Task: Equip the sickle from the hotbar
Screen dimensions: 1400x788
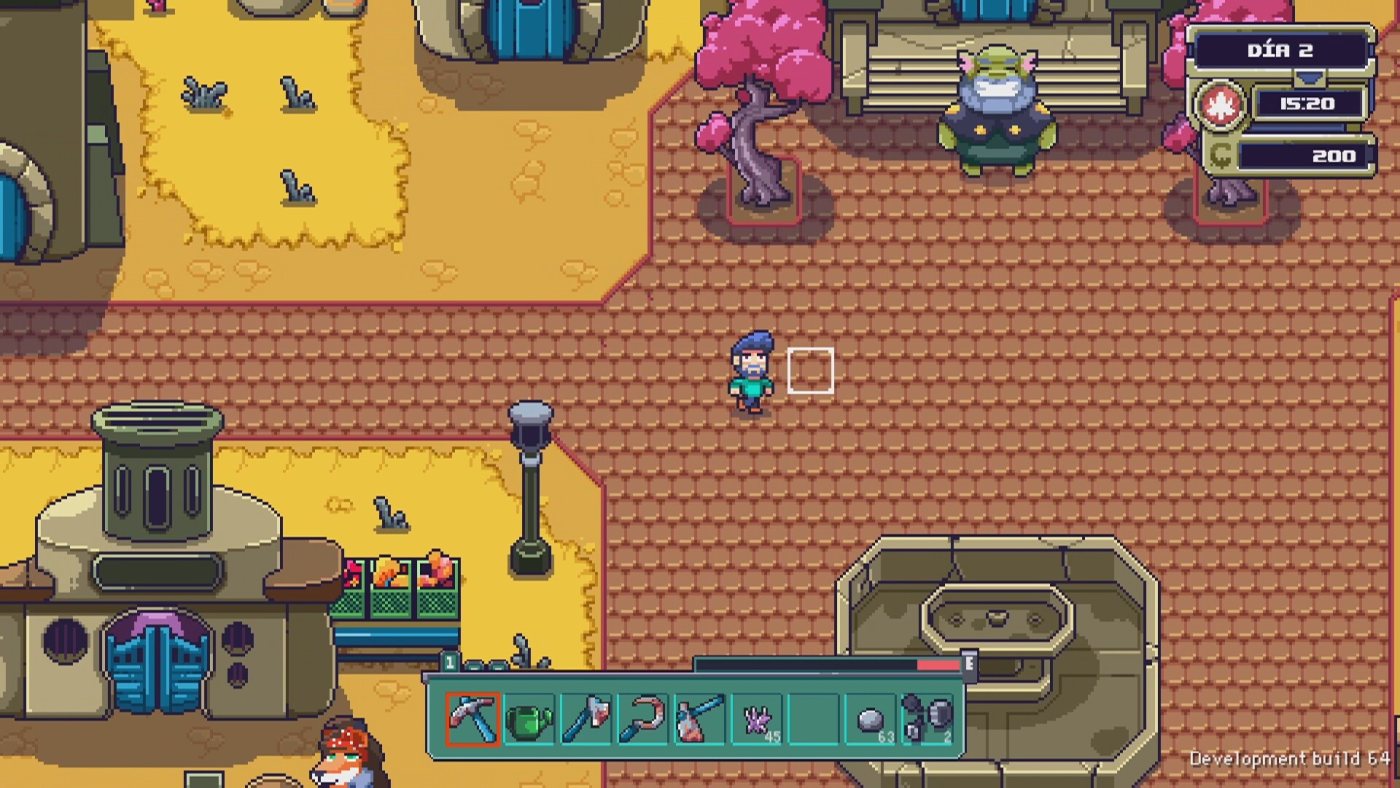Action: [643, 719]
